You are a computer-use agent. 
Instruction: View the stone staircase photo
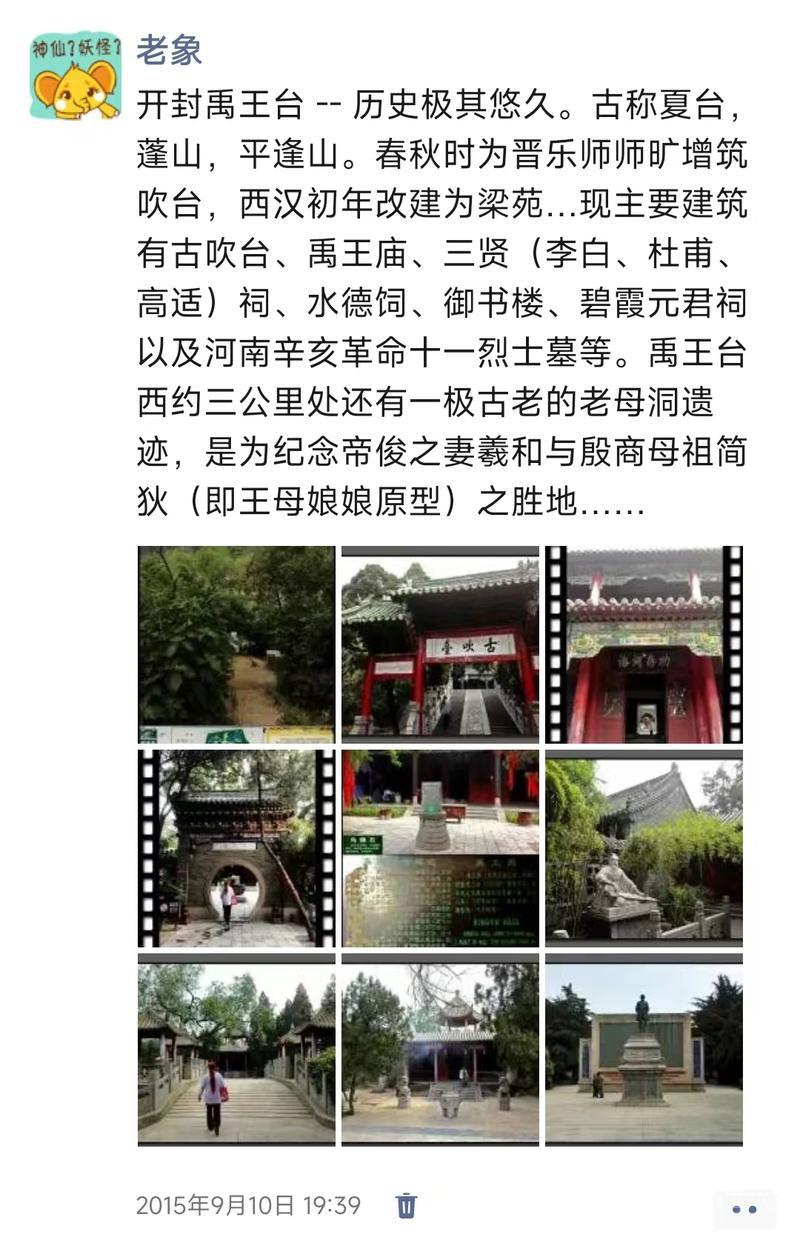click(x=236, y=1050)
